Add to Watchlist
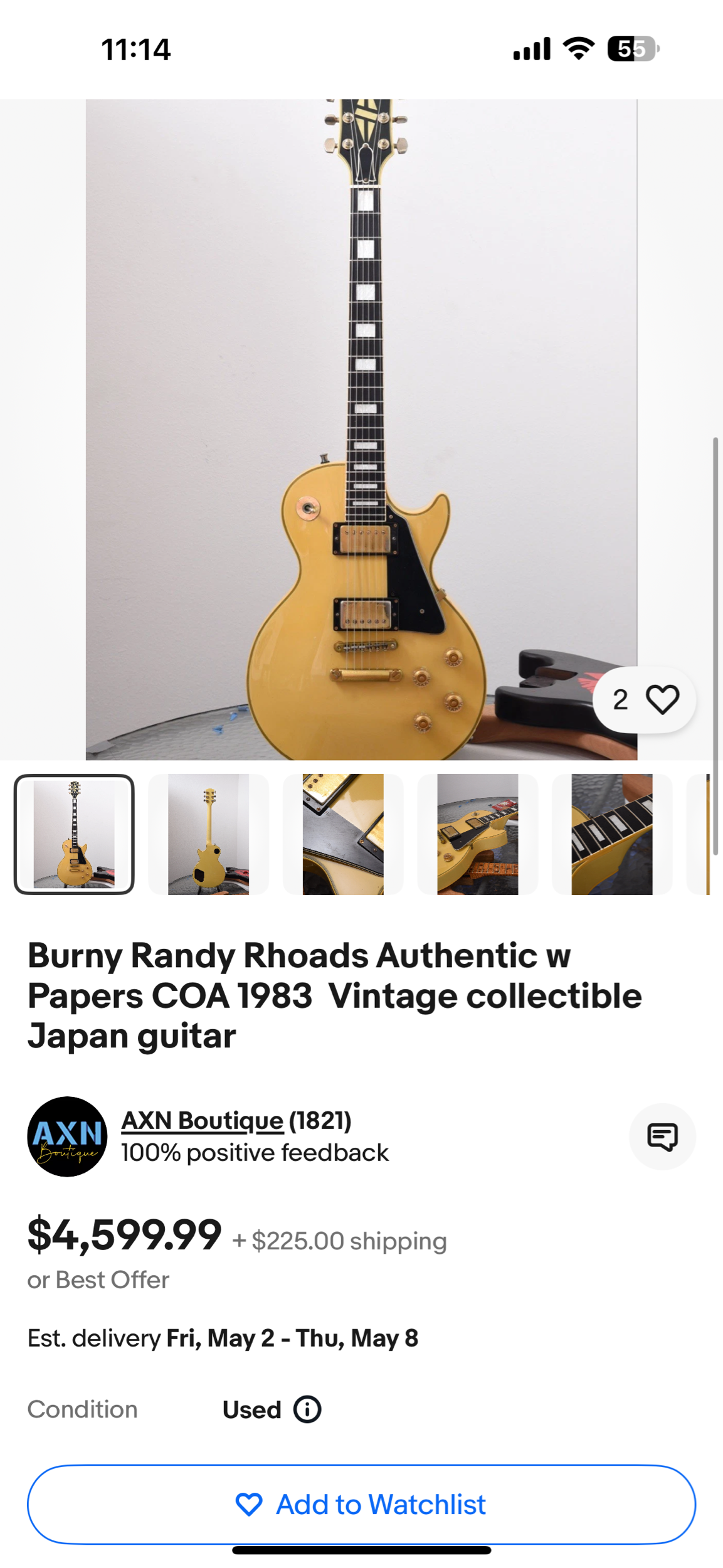The width and height of the screenshot is (723, 1568). tap(361, 1504)
